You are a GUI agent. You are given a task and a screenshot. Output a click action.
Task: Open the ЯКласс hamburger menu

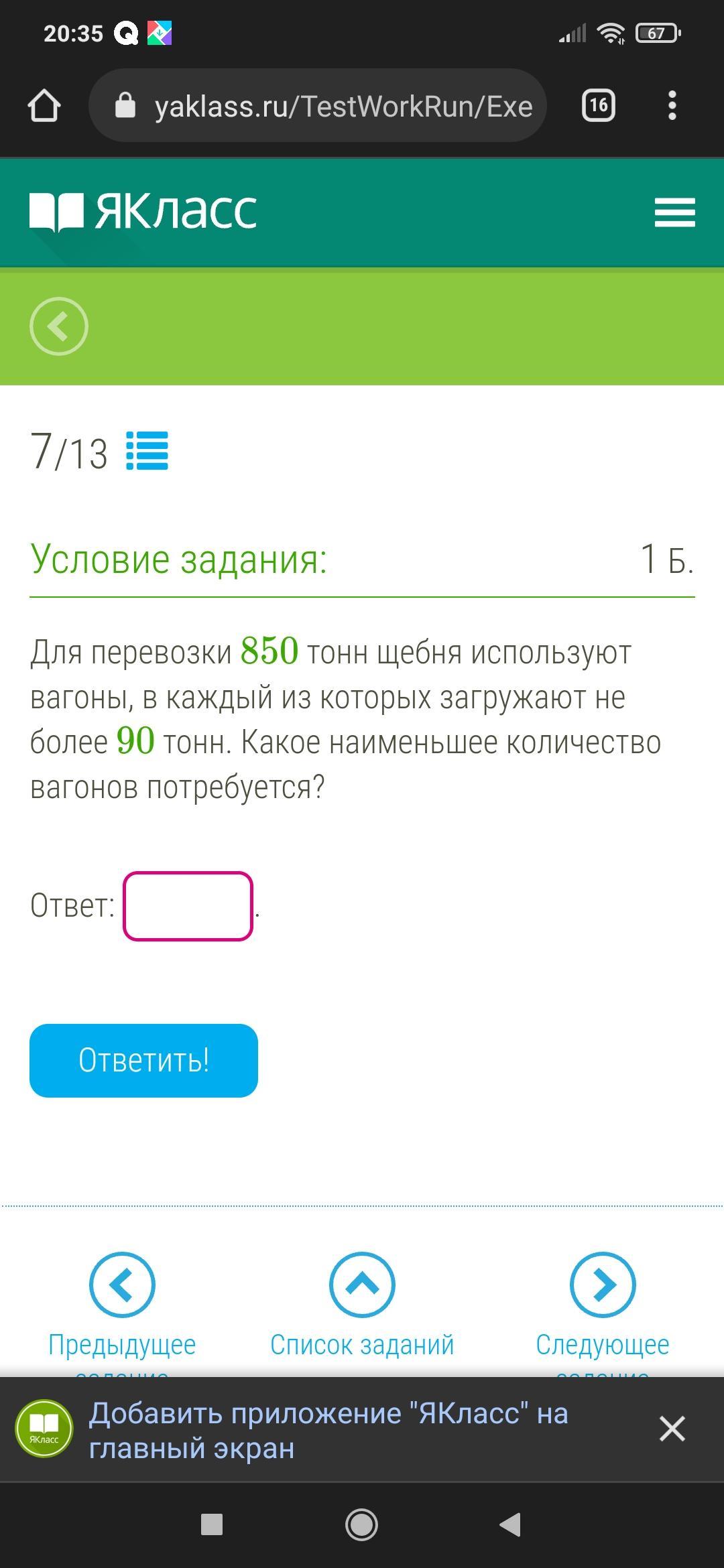tap(675, 212)
